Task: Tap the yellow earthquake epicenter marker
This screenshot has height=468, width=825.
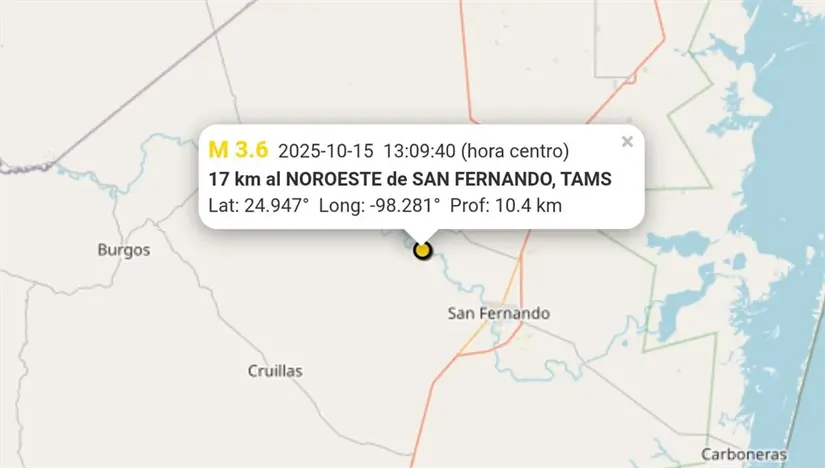Action: coord(423,250)
